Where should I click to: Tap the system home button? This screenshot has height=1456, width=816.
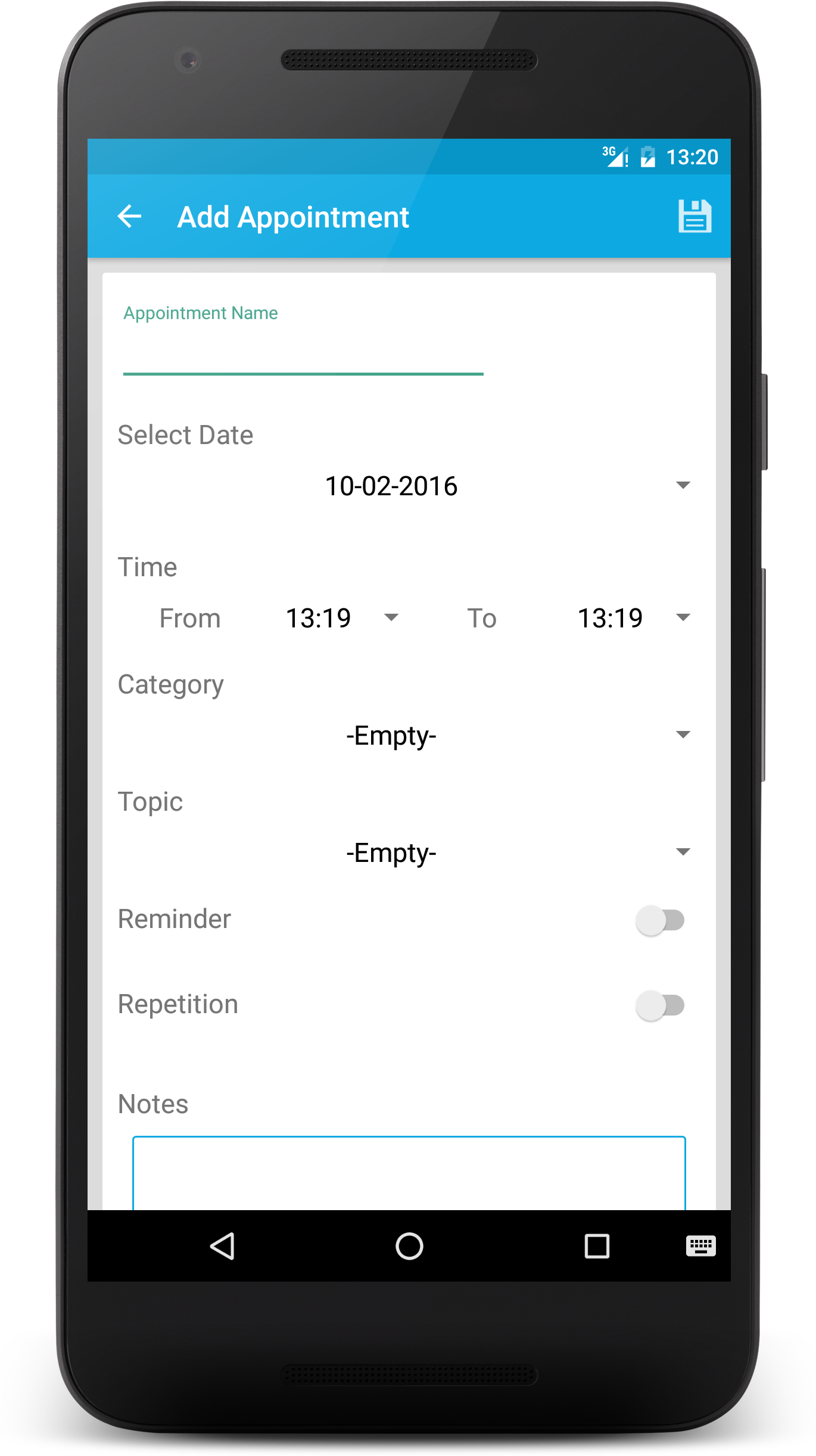point(409,1246)
